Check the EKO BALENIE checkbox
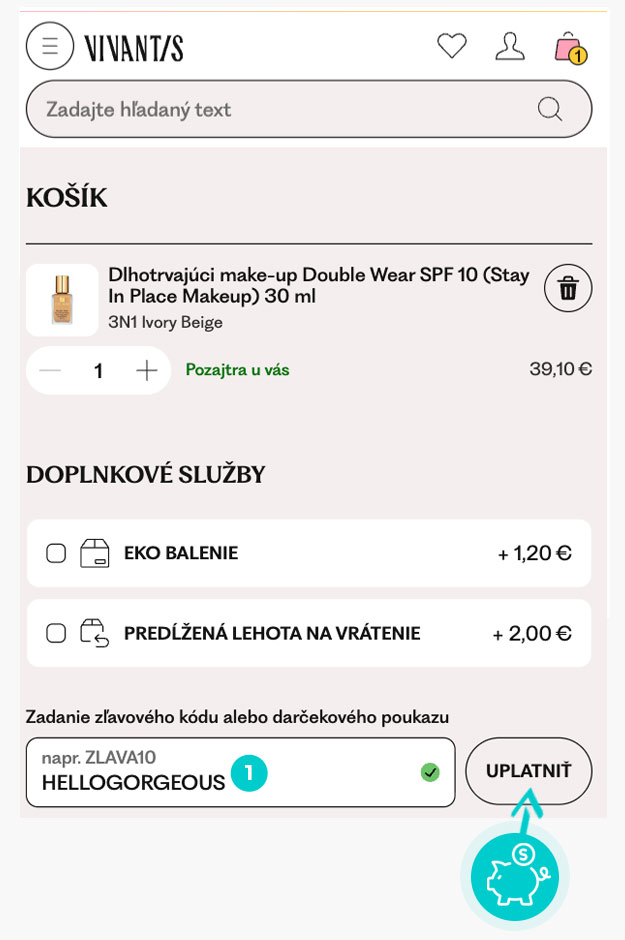Image resolution: width=625 pixels, height=940 pixels. [x=57, y=553]
